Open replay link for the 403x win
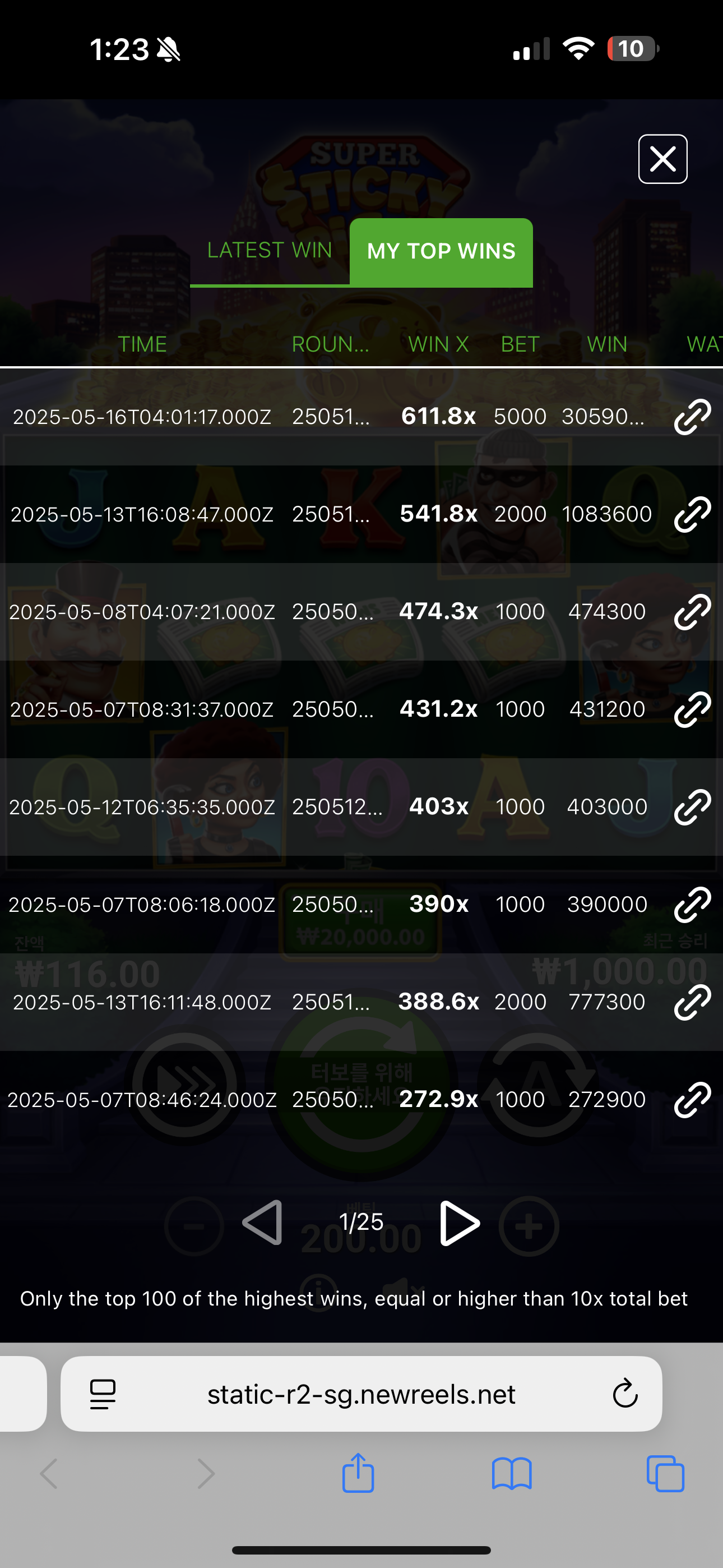723x1568 pixels. [x=693, y=807]
